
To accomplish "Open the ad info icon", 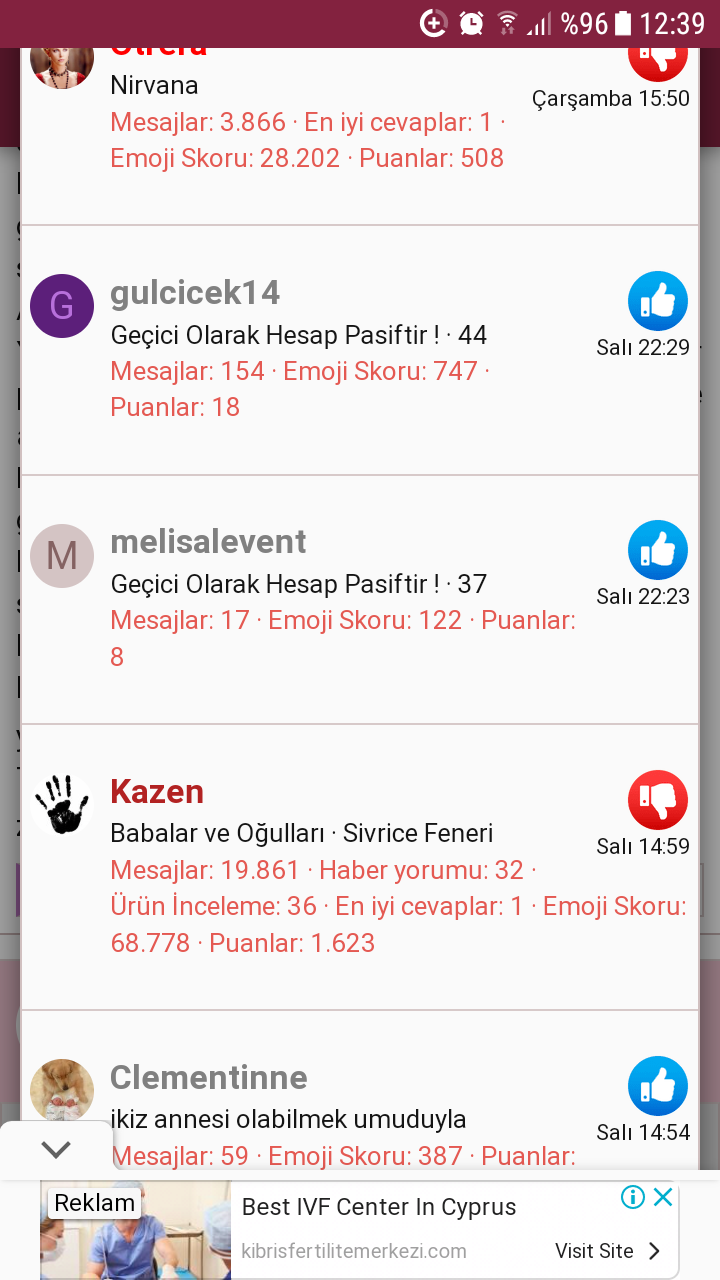I will (x=633, y=1197).
